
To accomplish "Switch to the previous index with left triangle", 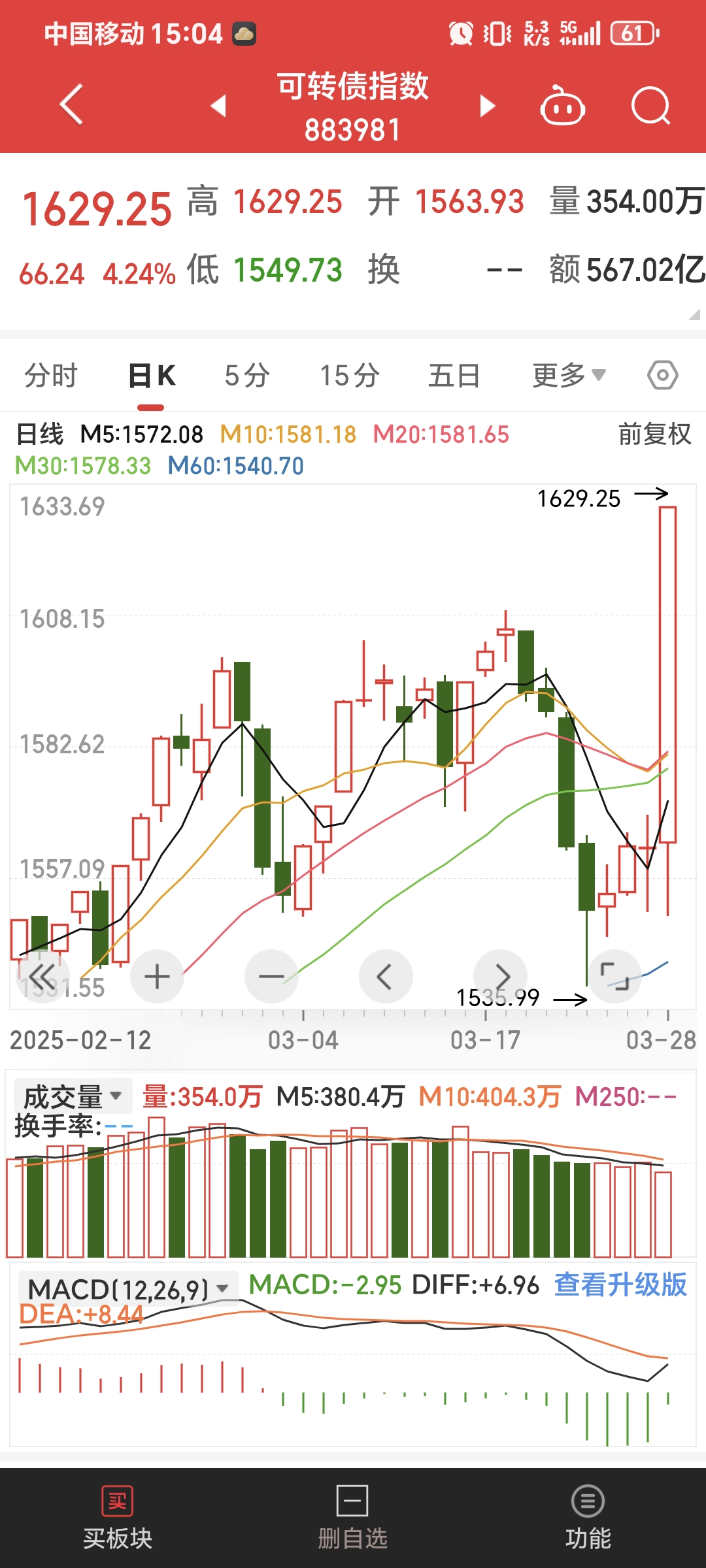I will pos(218,105).
